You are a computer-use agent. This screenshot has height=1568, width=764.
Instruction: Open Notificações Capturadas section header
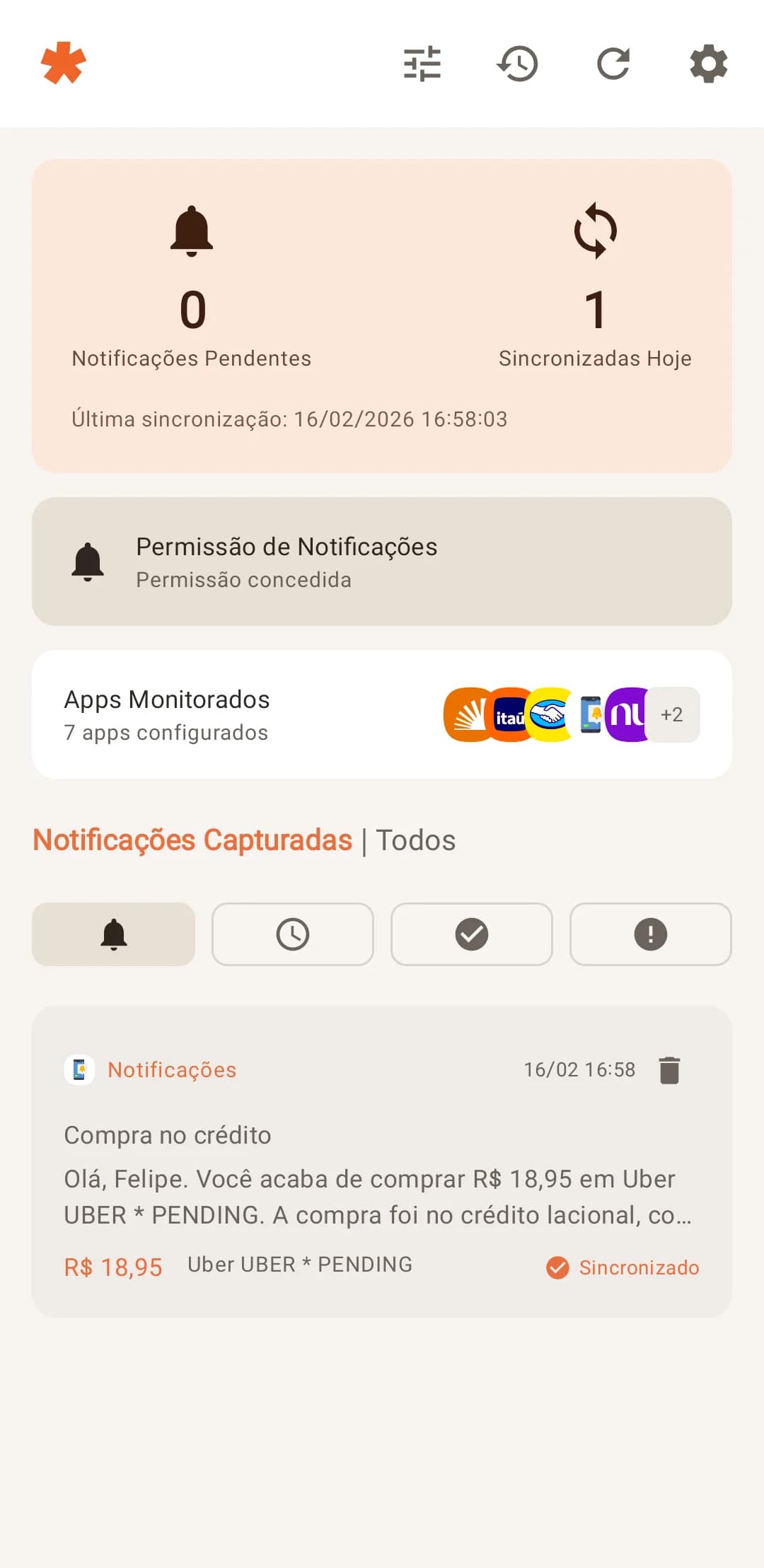(192, 840)
